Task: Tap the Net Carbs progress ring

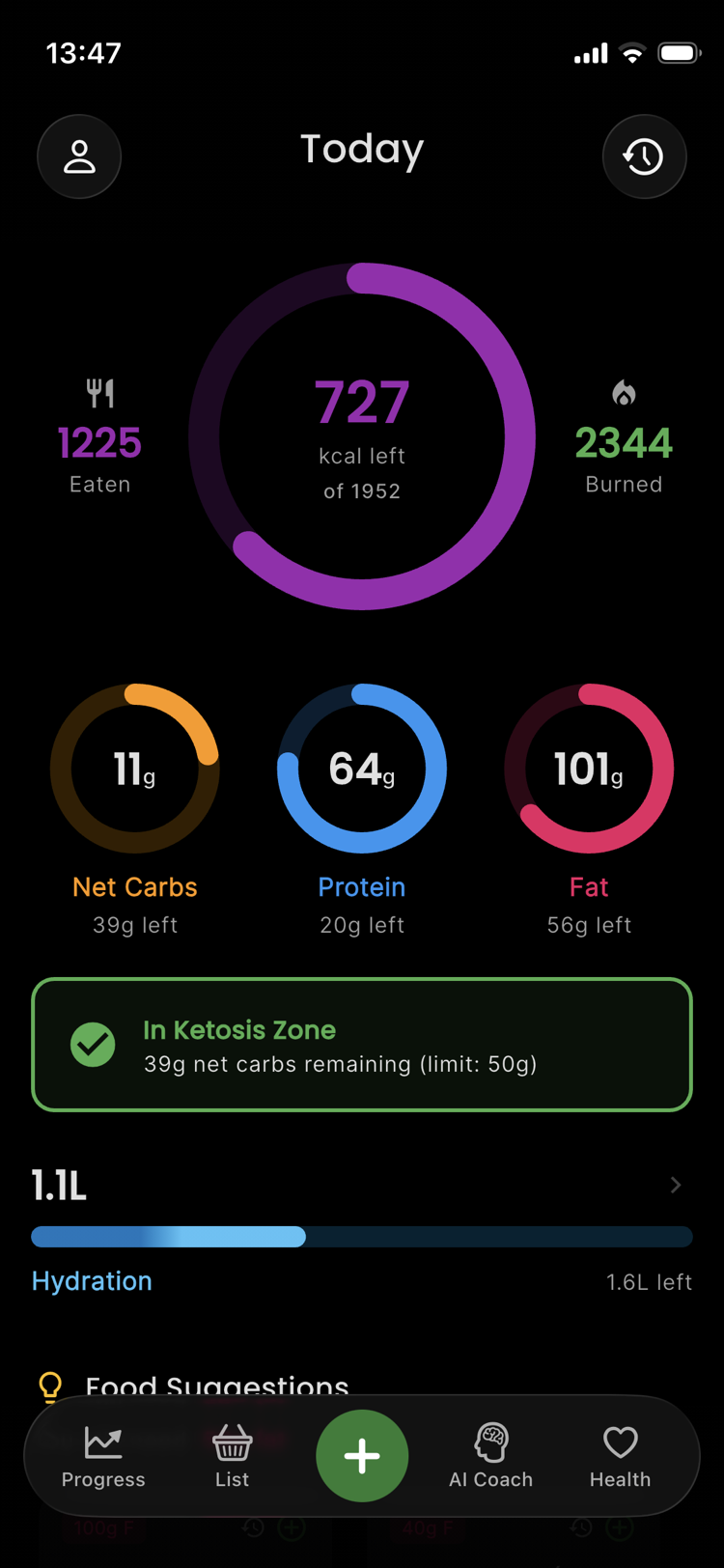Action: (x=135, y=768)
